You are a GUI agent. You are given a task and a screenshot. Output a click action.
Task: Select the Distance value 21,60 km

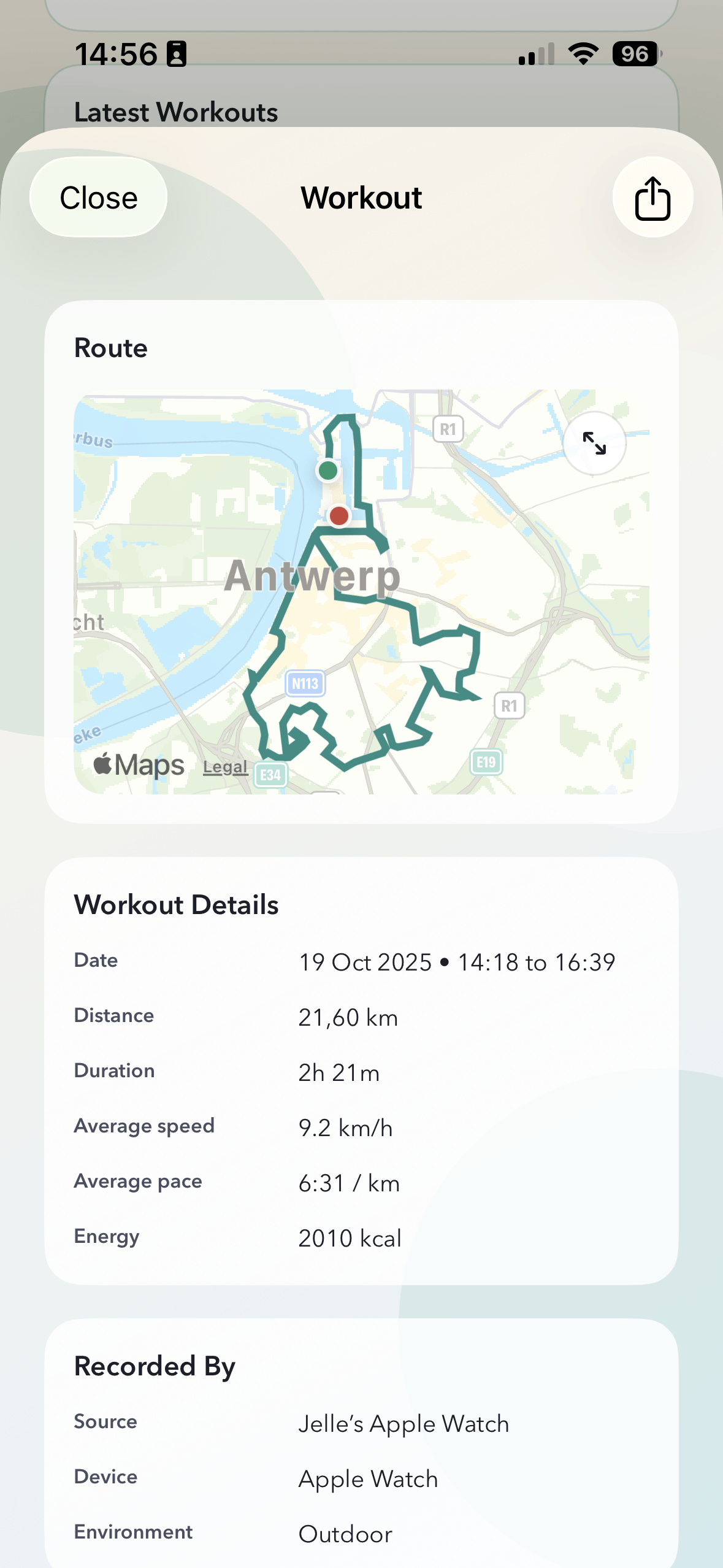tap(348, 1017)
